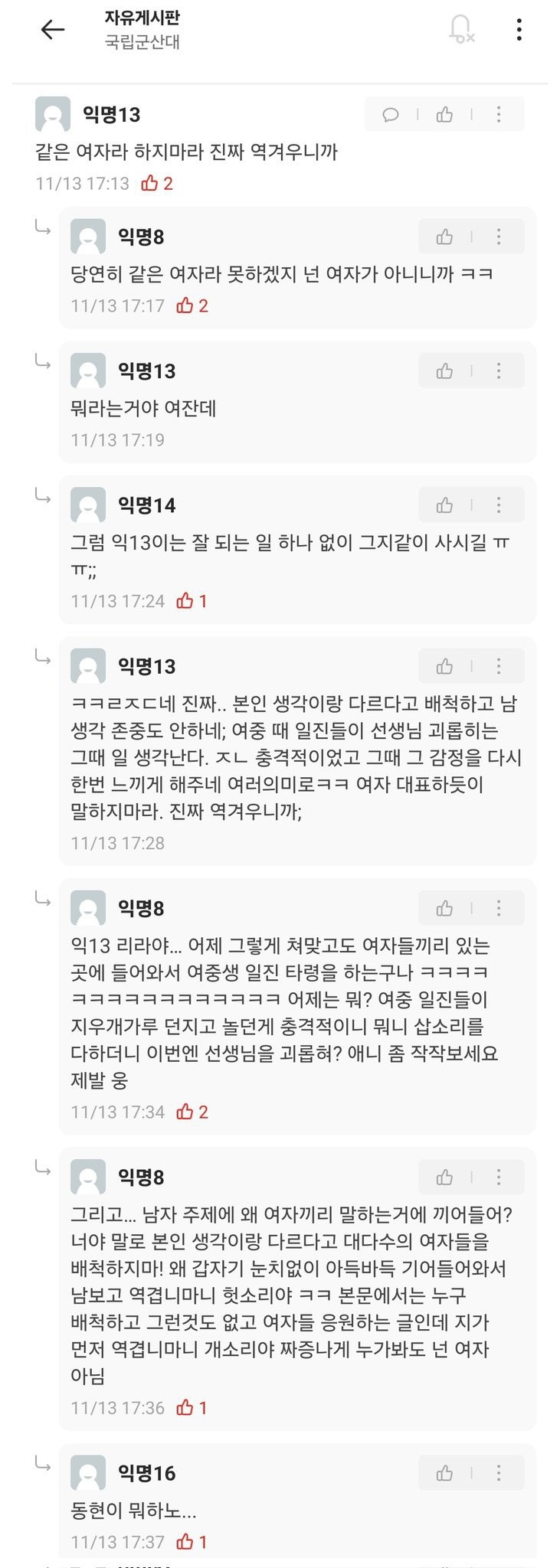Like 익명16's reply
This screenshot has height=1568, width=560.
click(x=444, y=1473)
